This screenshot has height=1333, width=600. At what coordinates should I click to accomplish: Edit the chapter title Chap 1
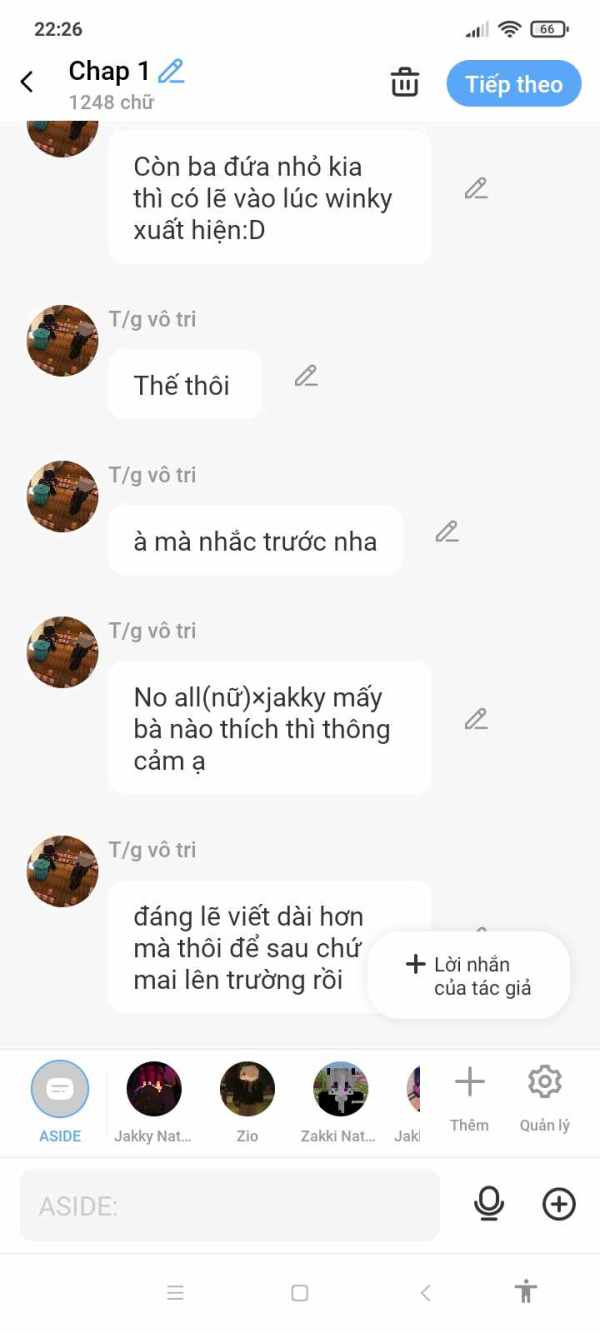172,72
